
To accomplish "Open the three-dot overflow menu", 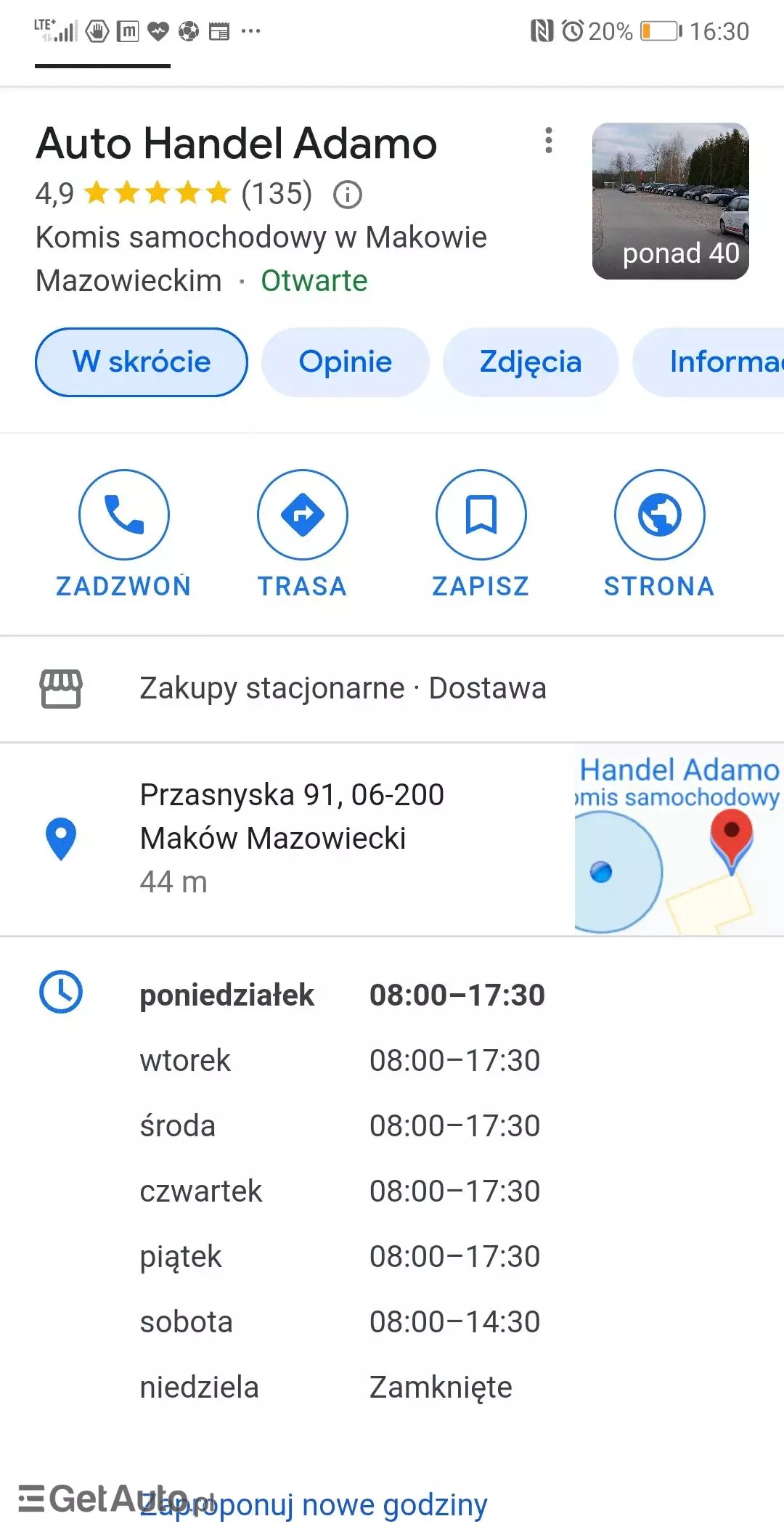I will (x=549, y=140).
